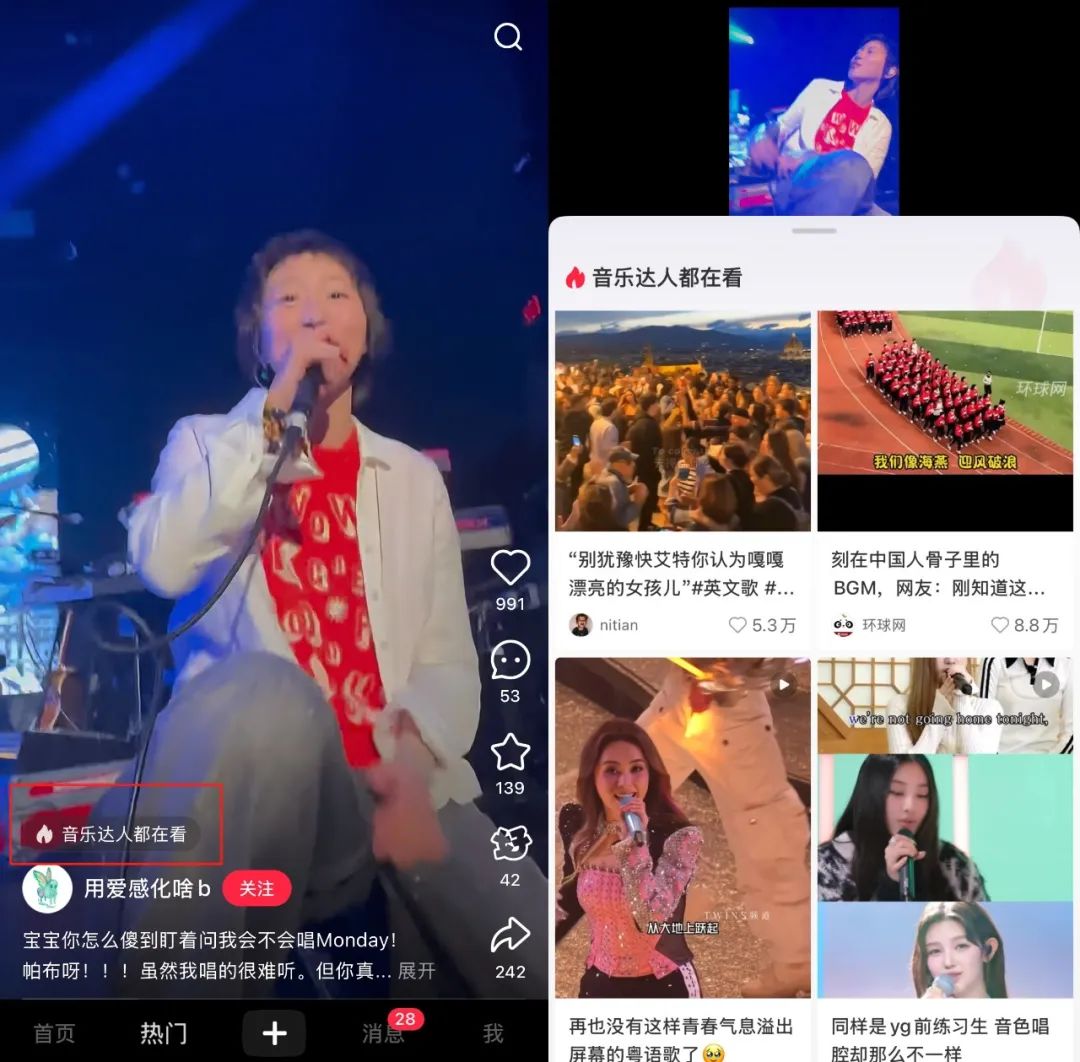Switch to the 首页 tab
The image size is (1080, 1062).
[54, 1033]
